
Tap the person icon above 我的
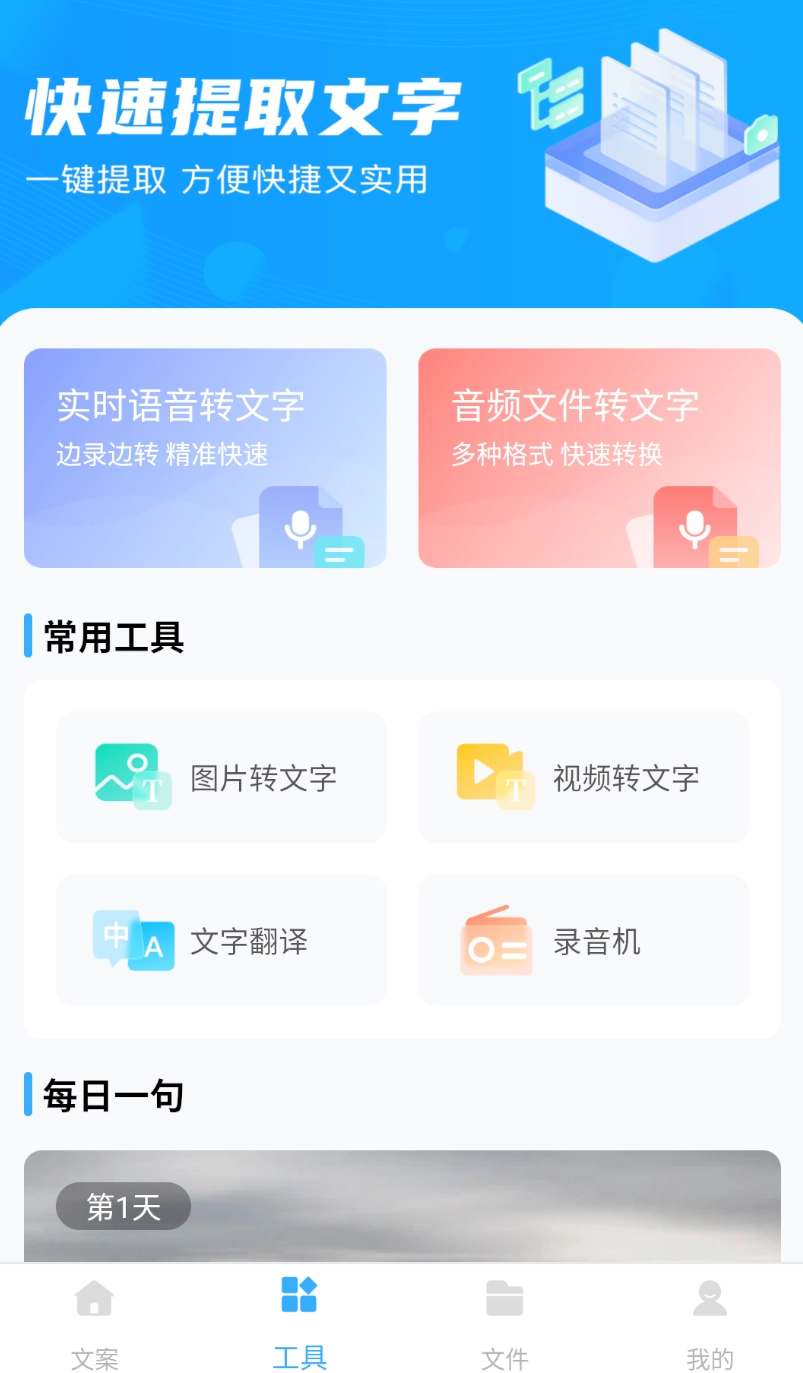(709, 1297)
